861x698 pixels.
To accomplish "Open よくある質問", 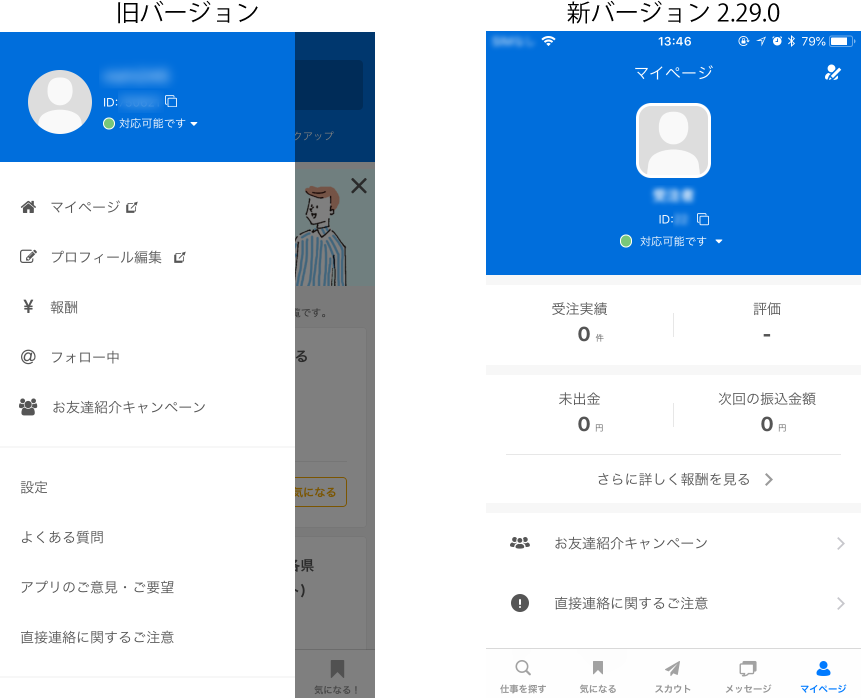I will point(62,537).
